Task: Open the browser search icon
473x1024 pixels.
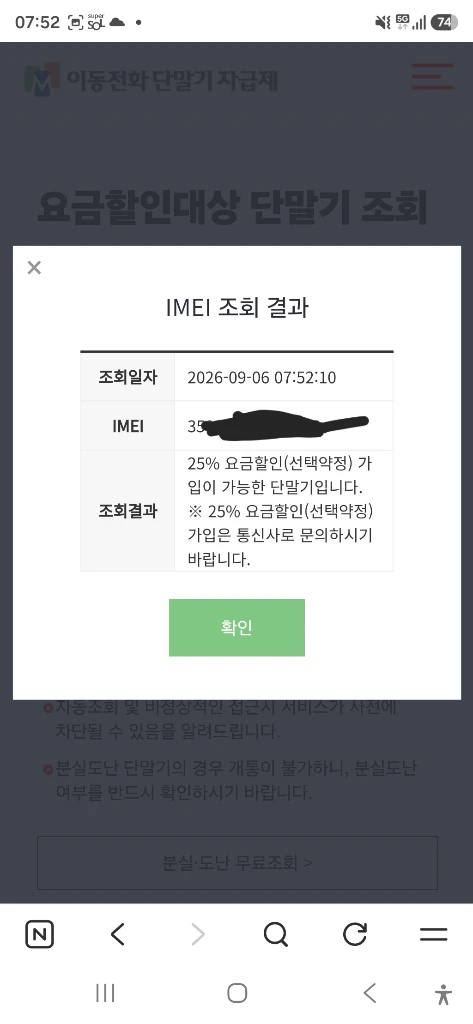Action: (x=276, y=935)
